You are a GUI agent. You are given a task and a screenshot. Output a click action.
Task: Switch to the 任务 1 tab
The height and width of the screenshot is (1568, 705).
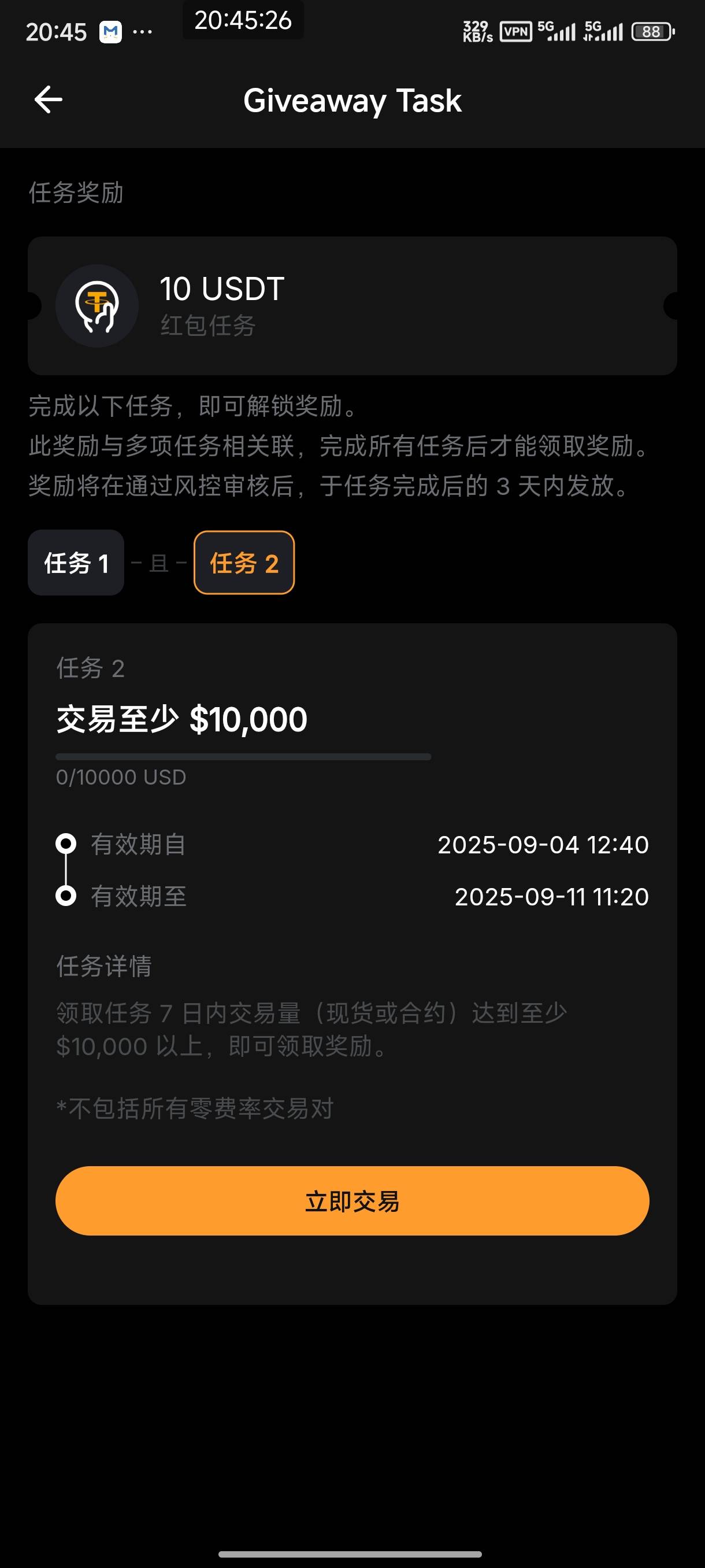click(76, 563)
